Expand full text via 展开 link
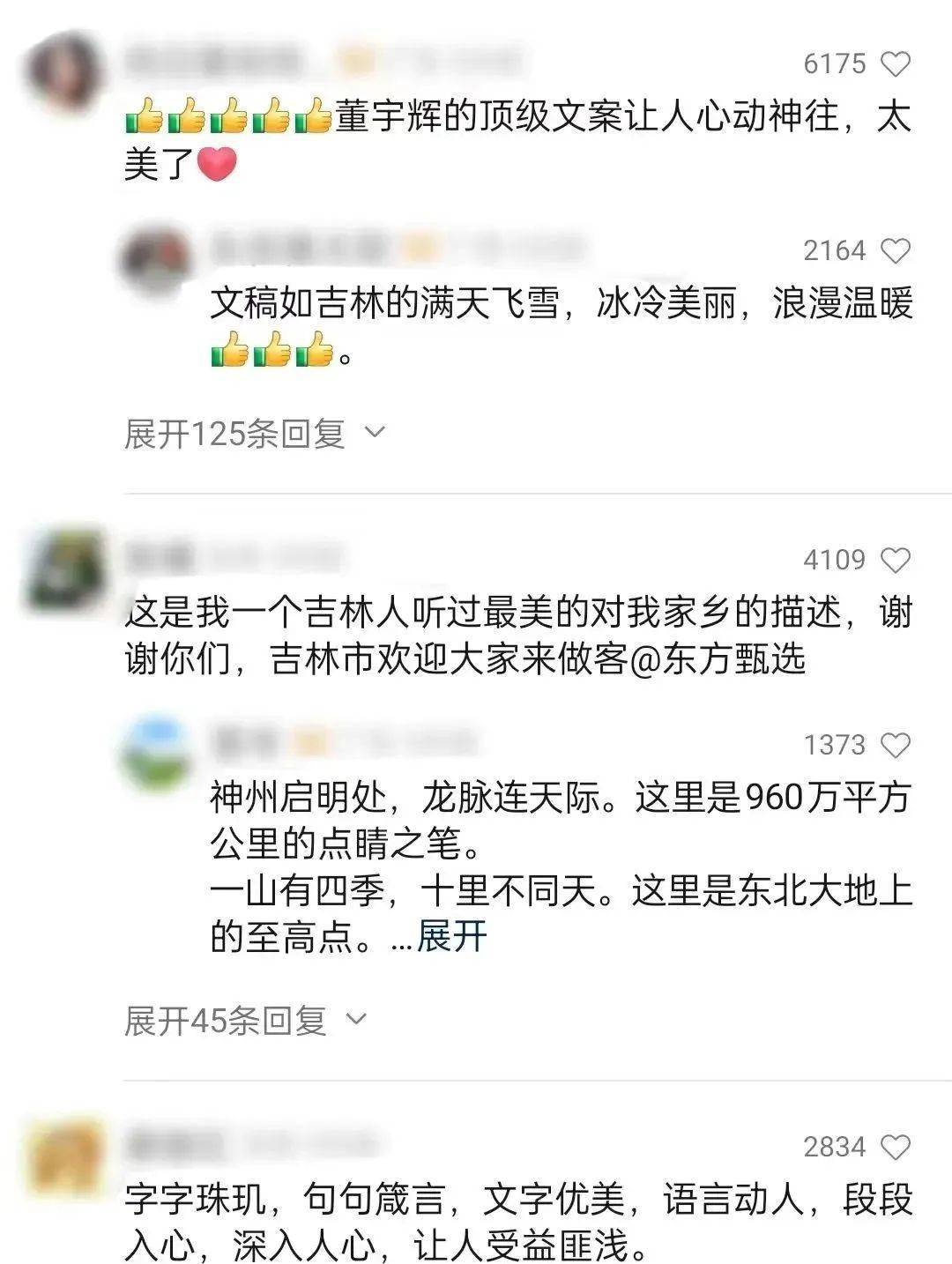This screenshot has height=1264, width=952. [x=451, y=936]
